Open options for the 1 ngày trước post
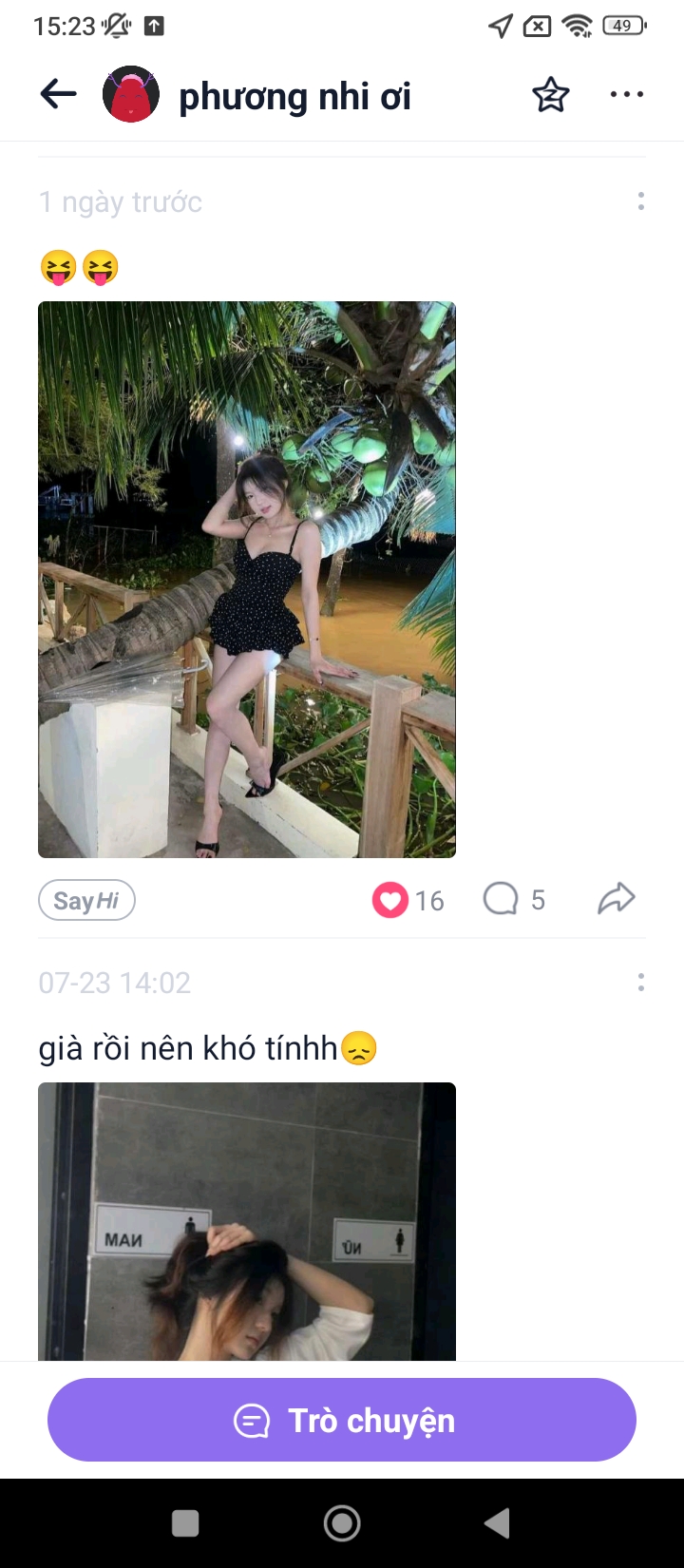 coord(641,201)
